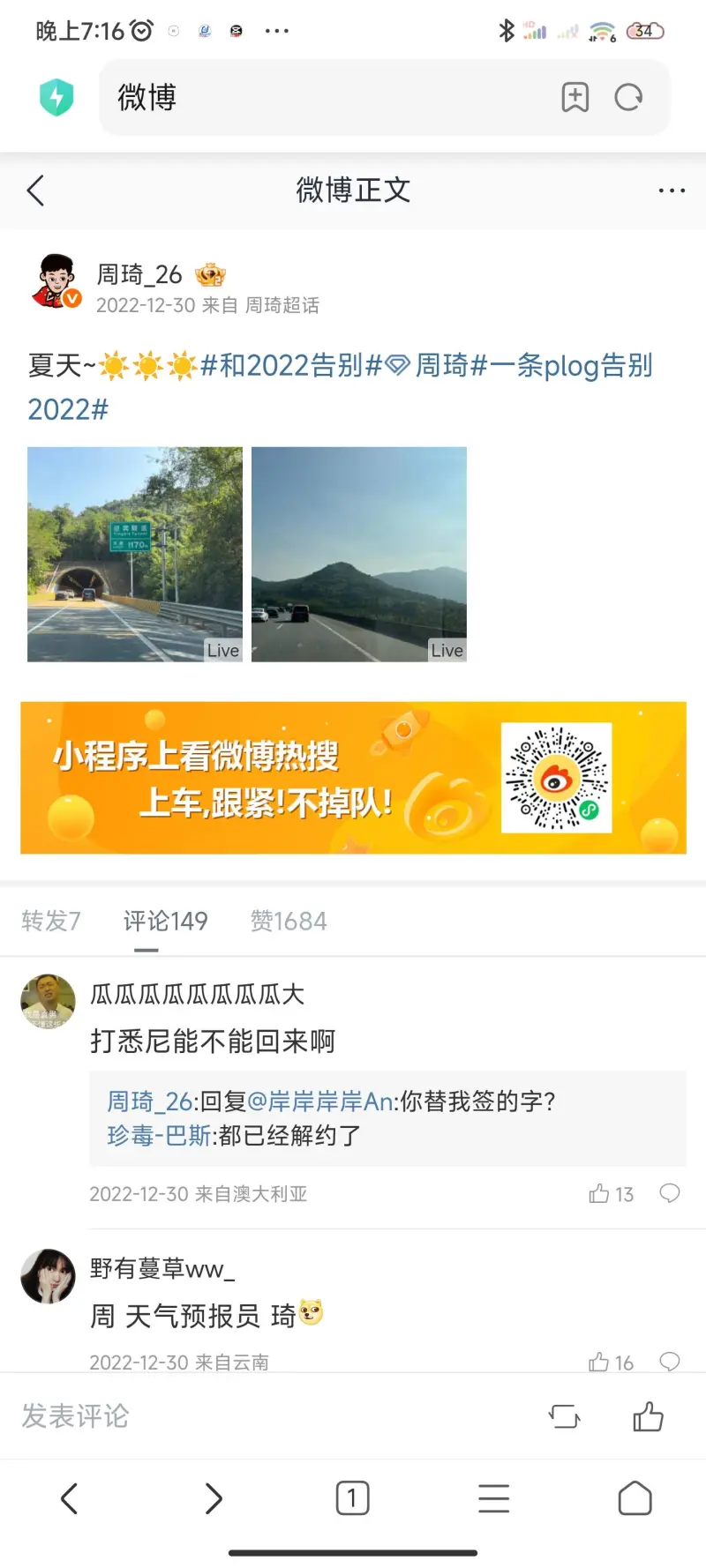
Task: Open 周琦_26's profile avatar
Action: tap(56, 281)
